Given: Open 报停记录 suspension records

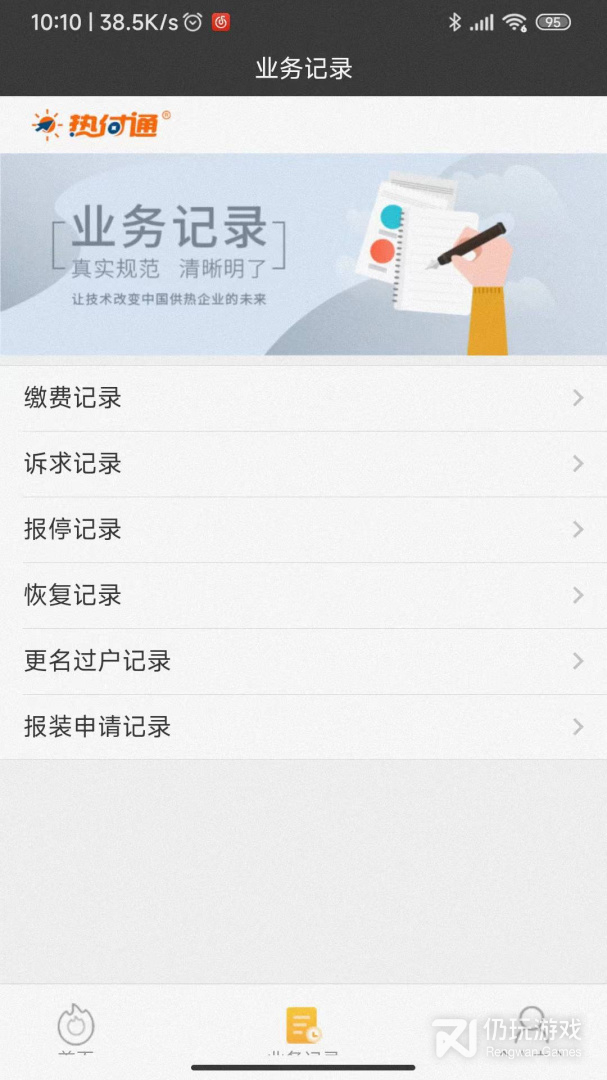Looking at the screenshot, I should coord(303,530).
